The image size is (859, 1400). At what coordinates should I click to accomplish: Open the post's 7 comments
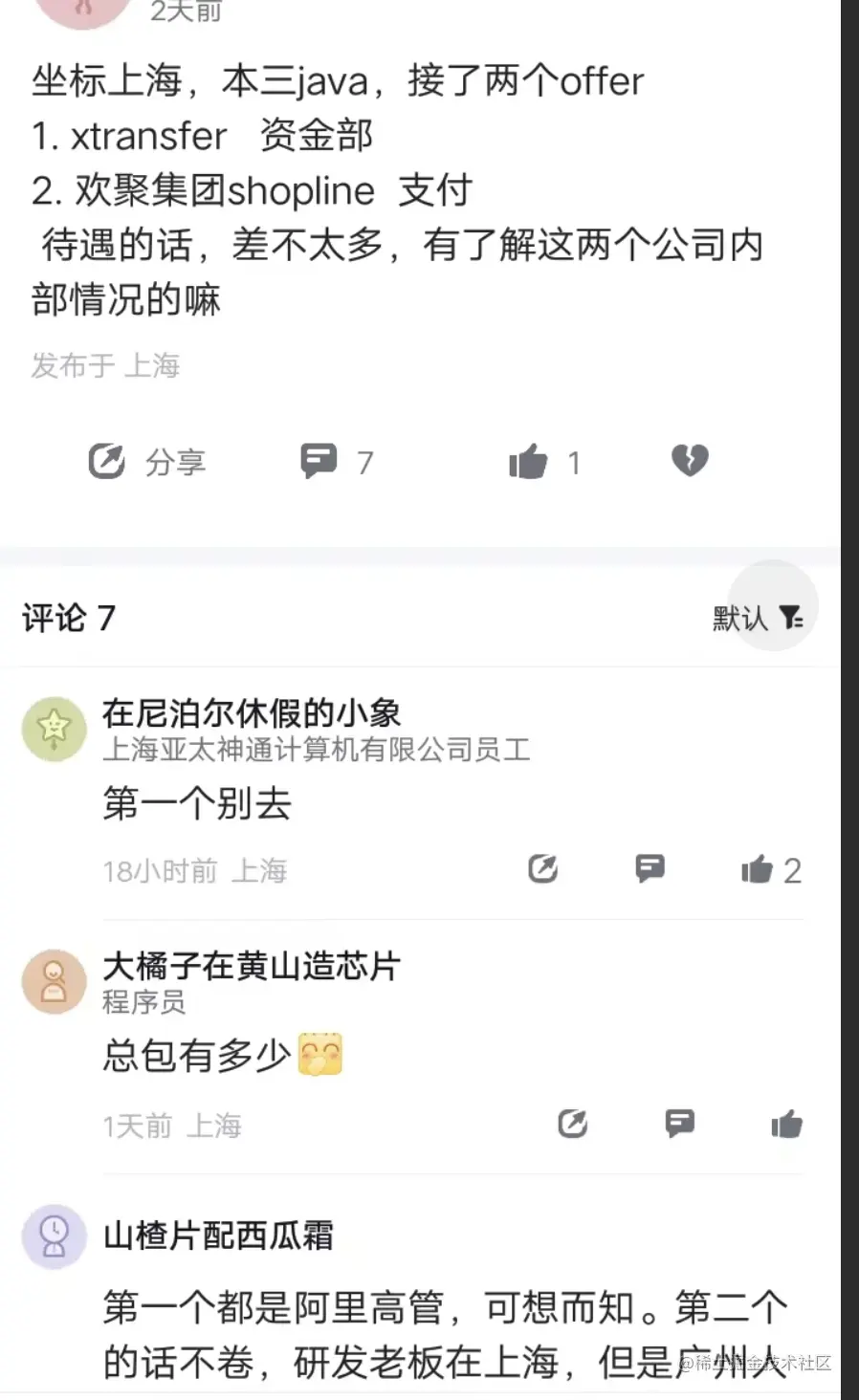pyautogui.click(x=335, y=462)
